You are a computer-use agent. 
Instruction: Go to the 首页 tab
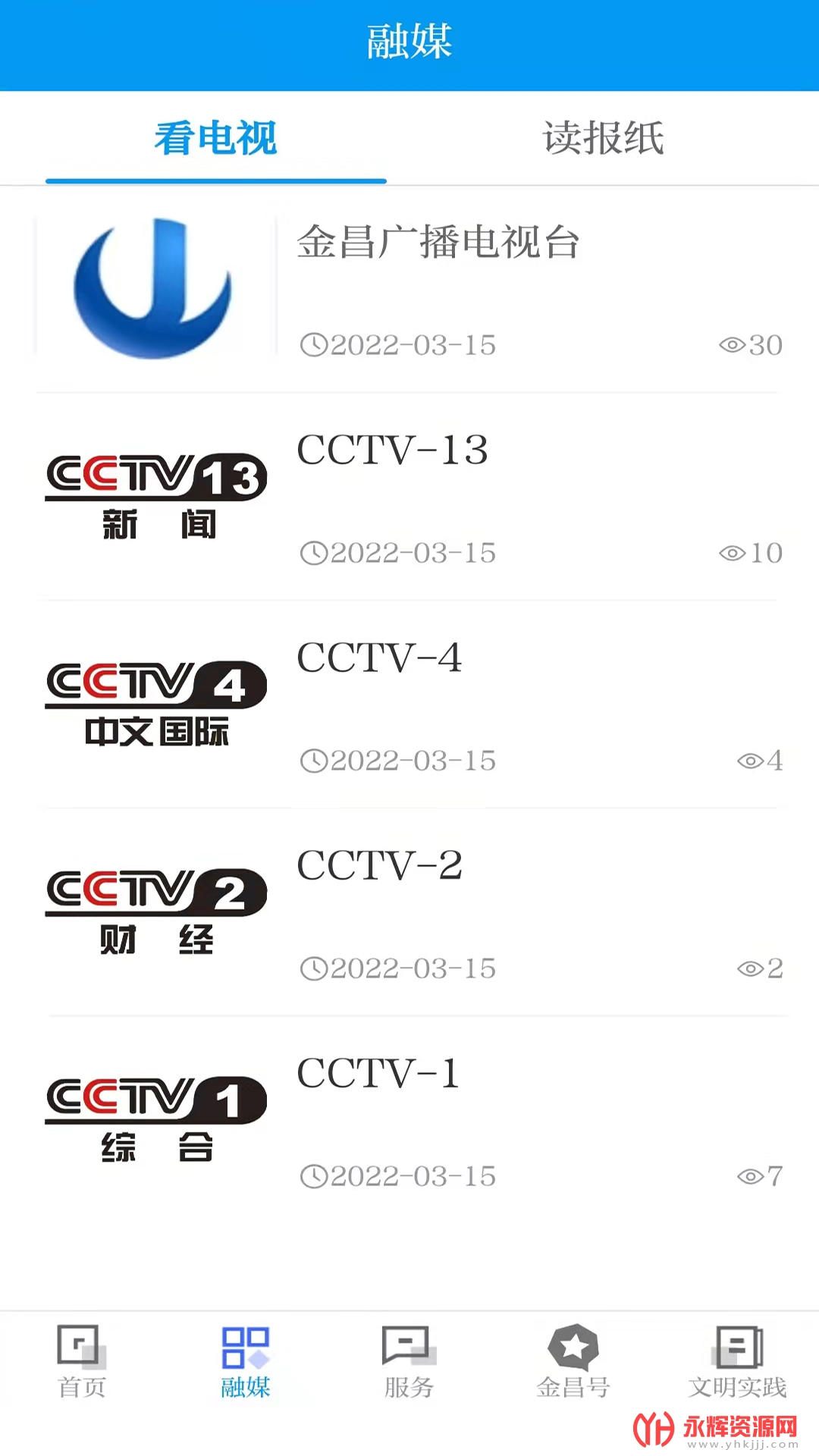pos(82,1361)
